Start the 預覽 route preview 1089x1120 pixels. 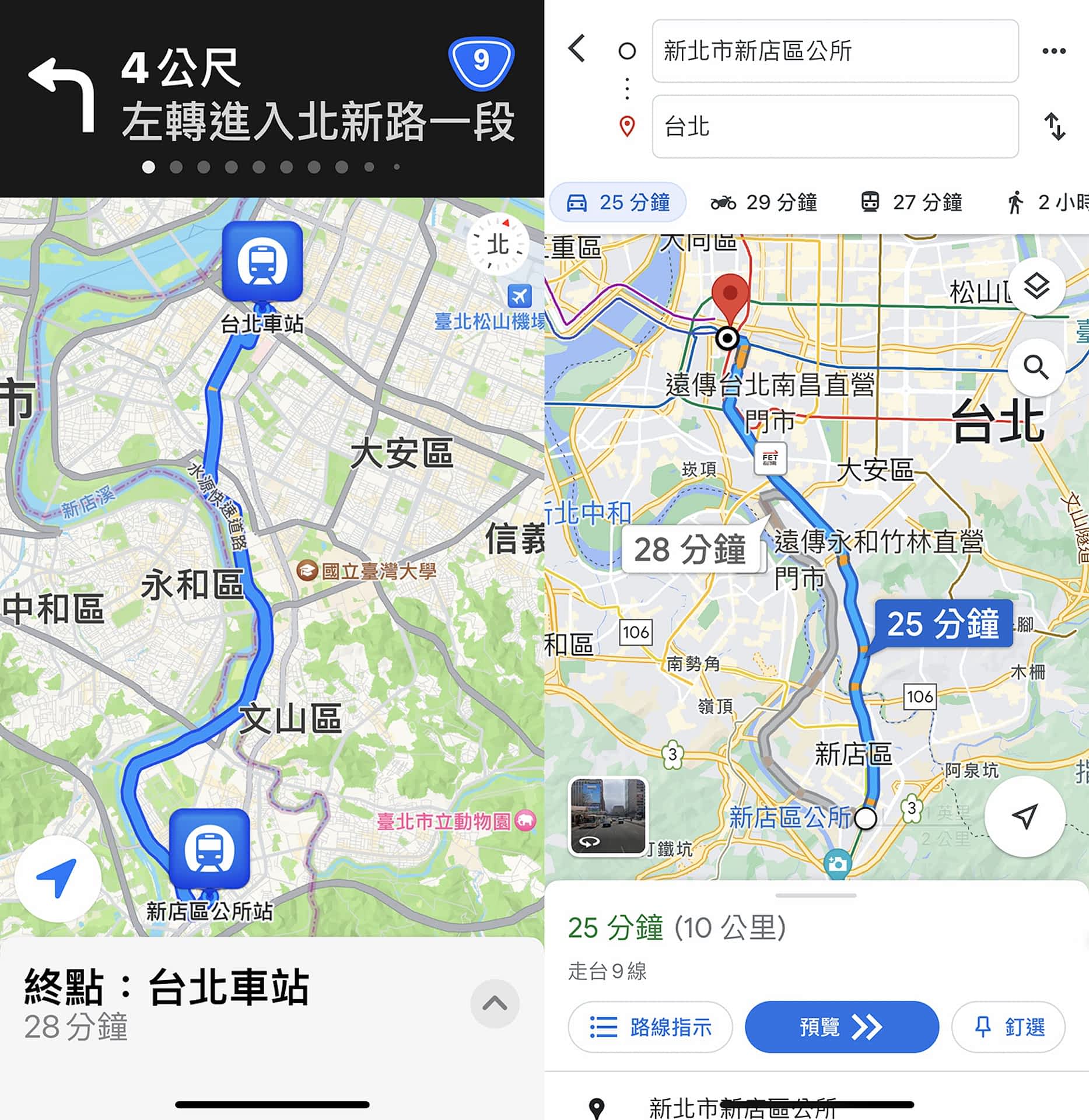pyautogui.click(x=841, y=1027)
